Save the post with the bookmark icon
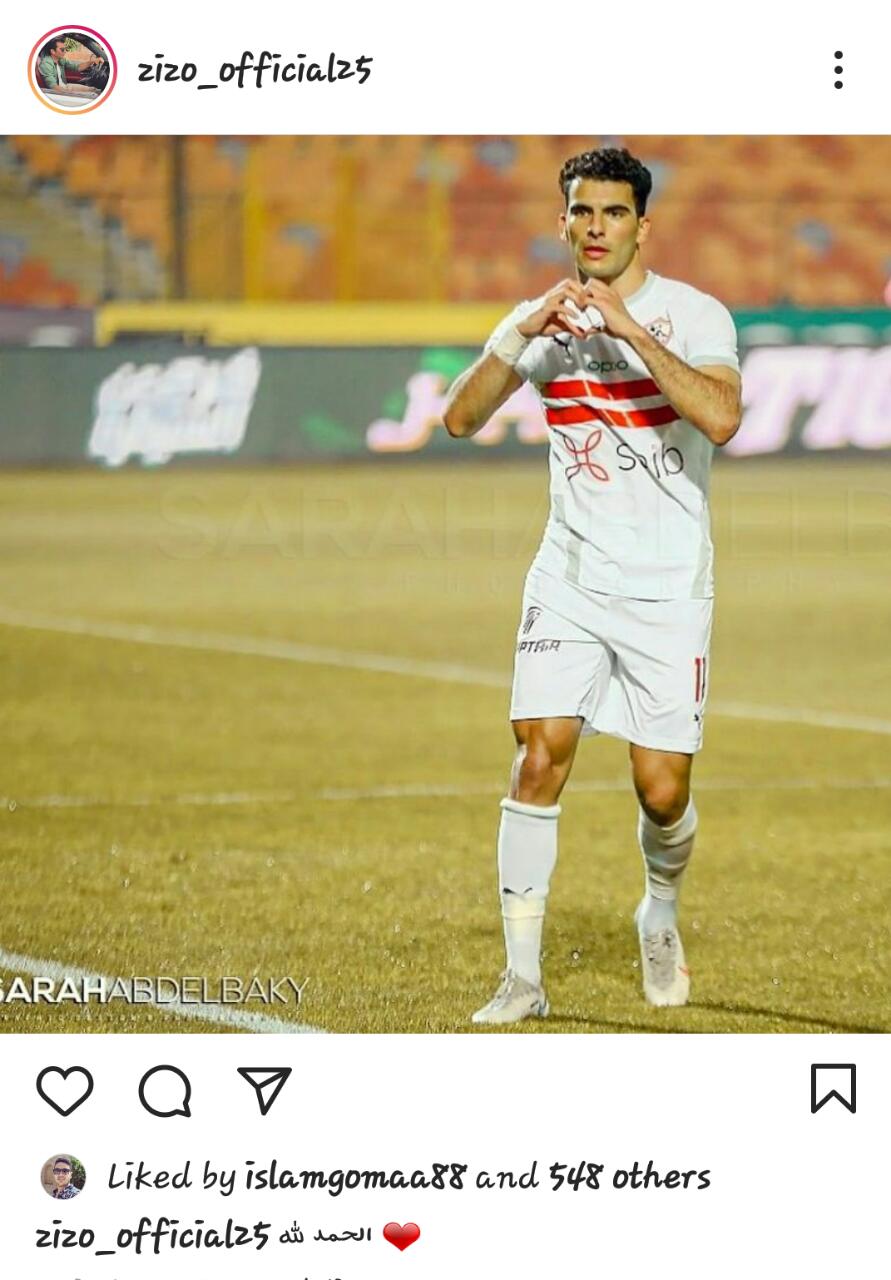Viewport: 891px width, 1280px height. click(x=833, y=1089)
